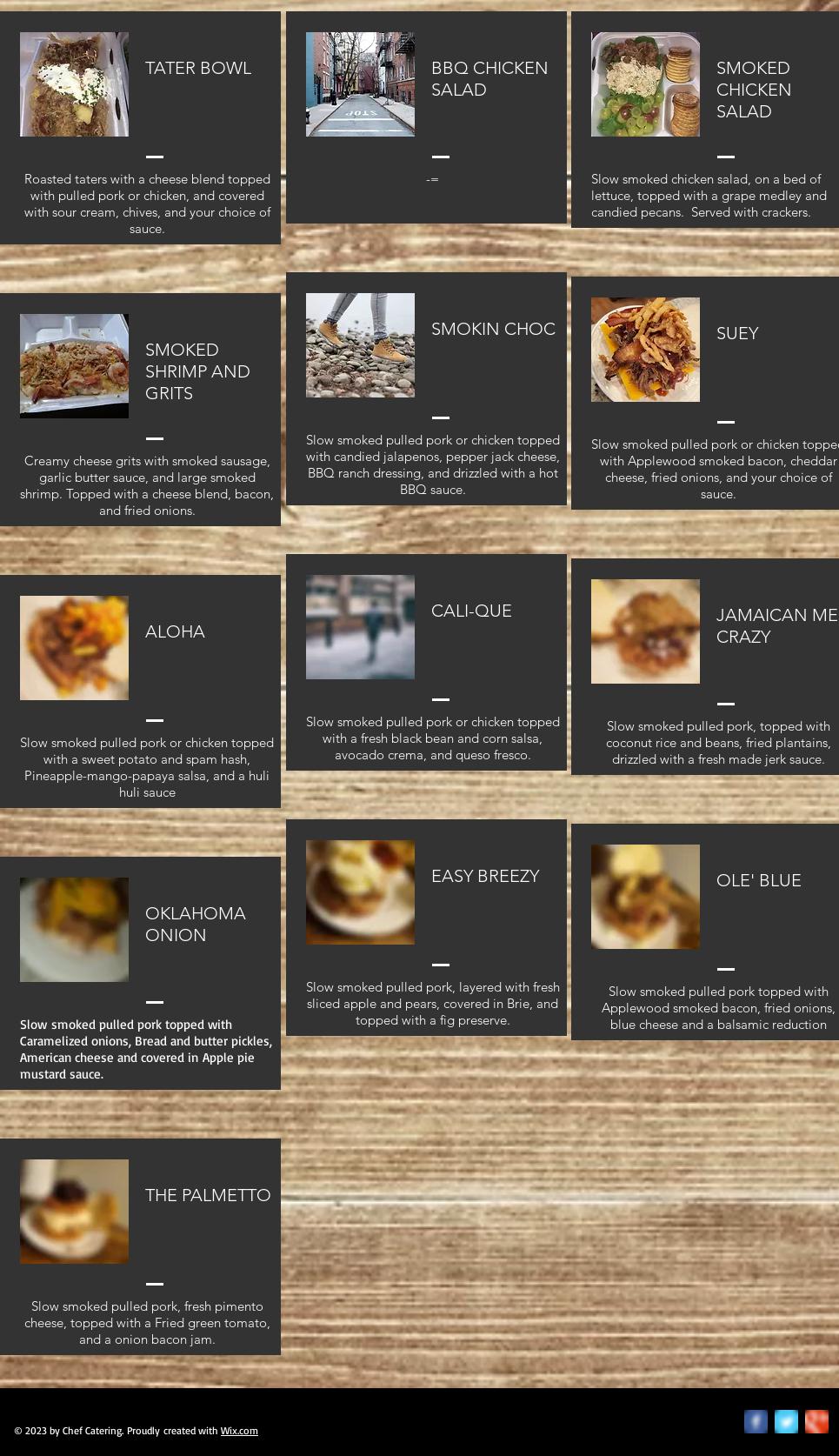Image resolution: width=839 pixels, height=1456 pixels.
Task: Select THE PALMETTO menu title
Action: coord(208,1195)
